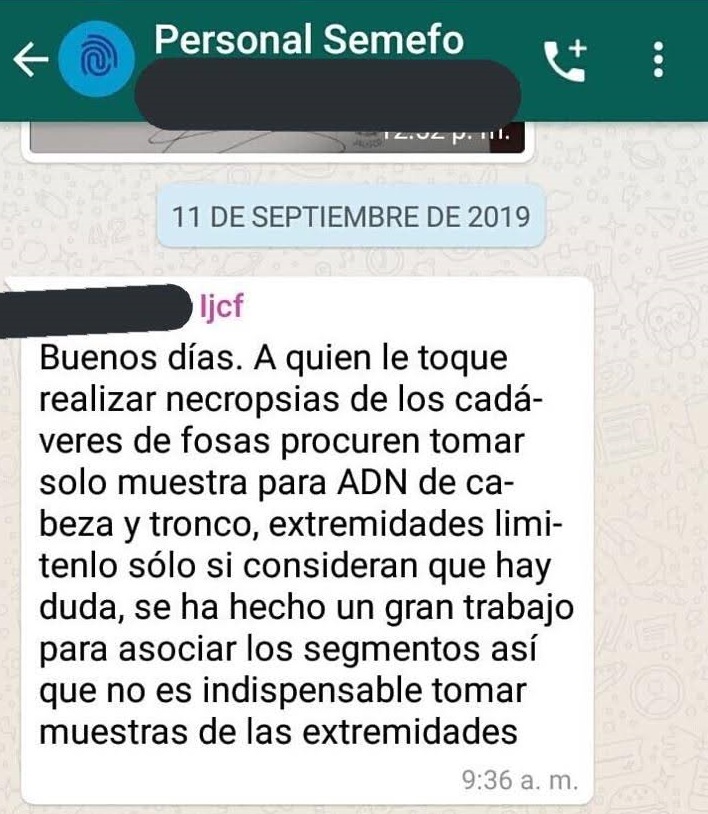
Task: Go back to the chats list
Action: tap(30, 62)
